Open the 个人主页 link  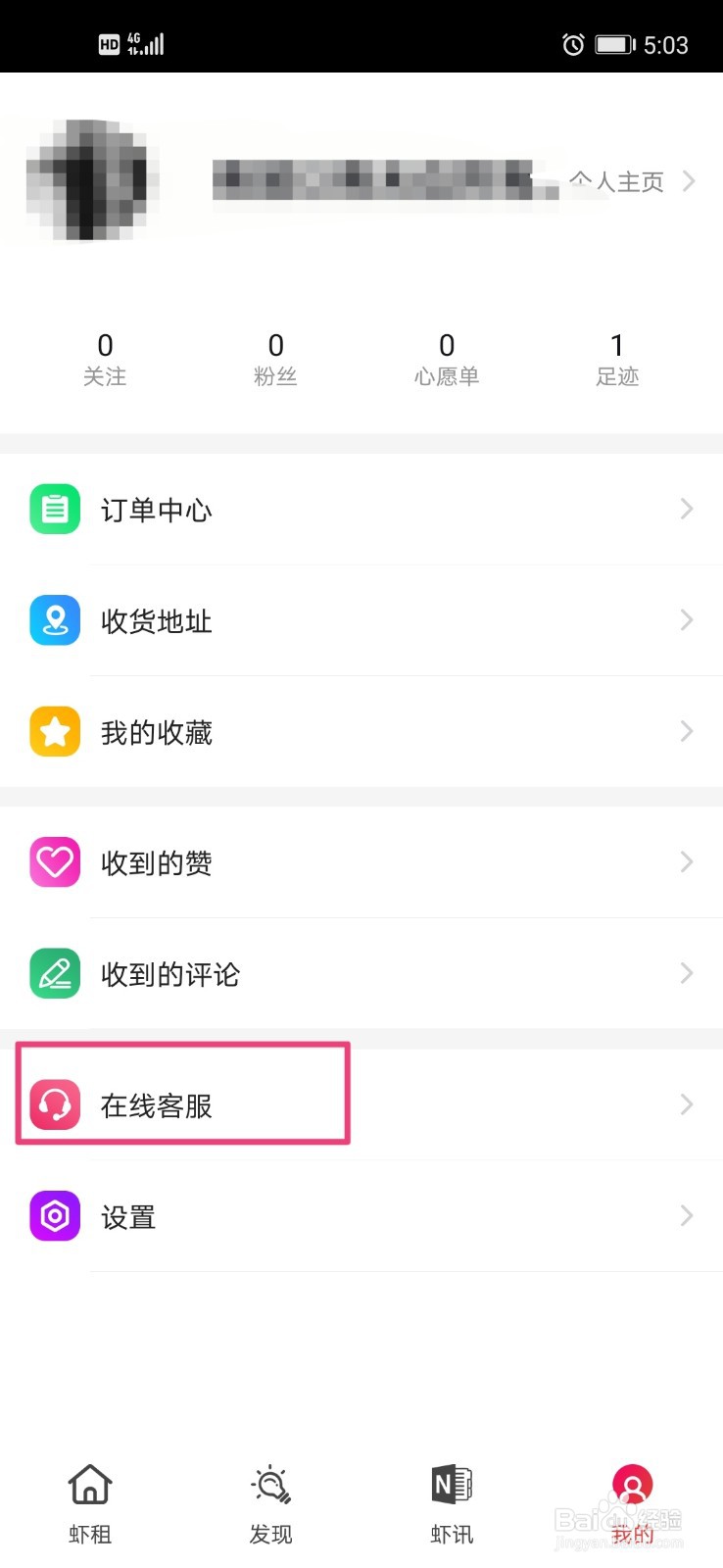point(617,181)
